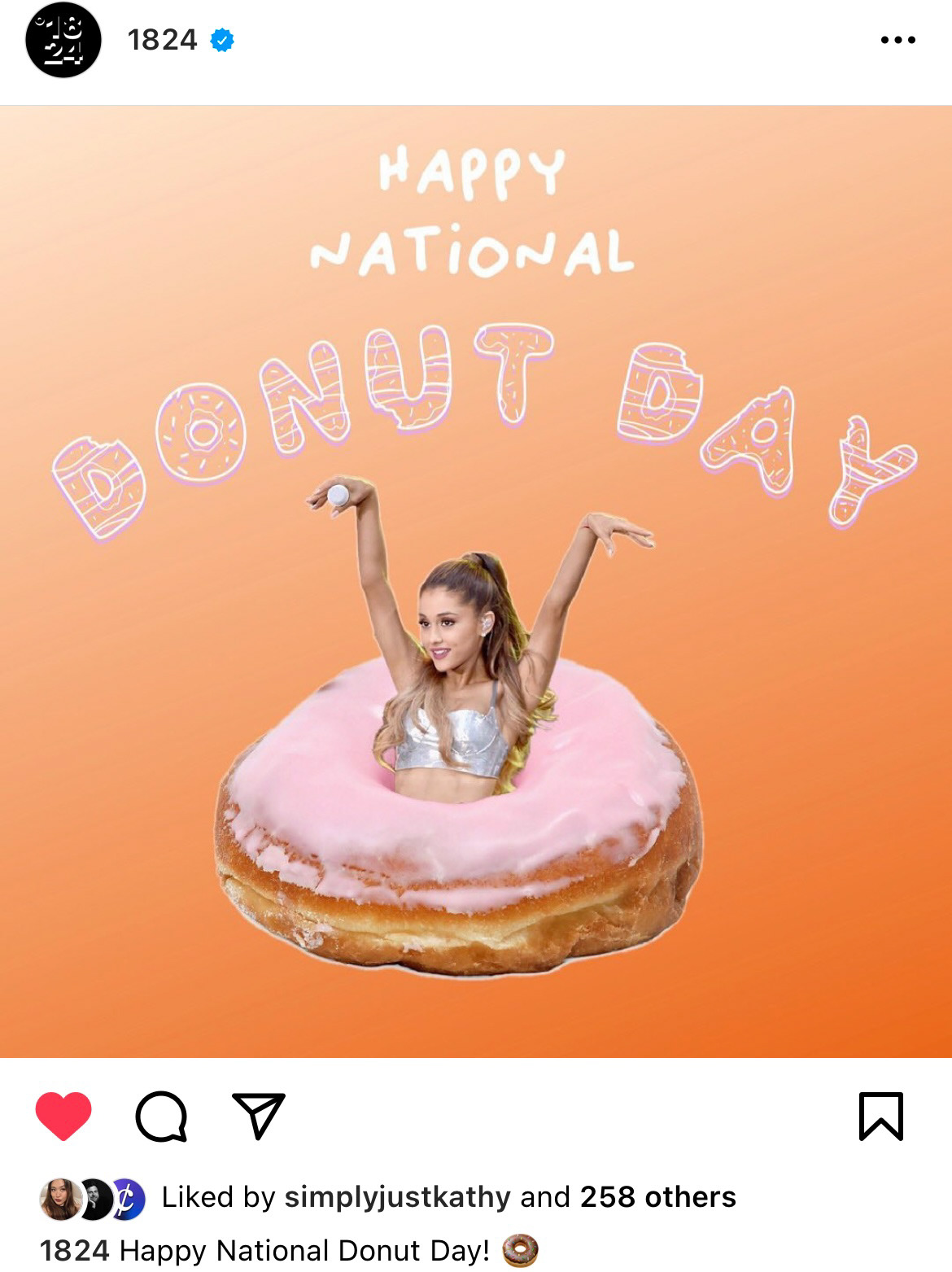Open simplyjustkathy's profile from likes line
Viewport: 952px width, 1272px height.
pyautogui.click(x=397, y=1197)
